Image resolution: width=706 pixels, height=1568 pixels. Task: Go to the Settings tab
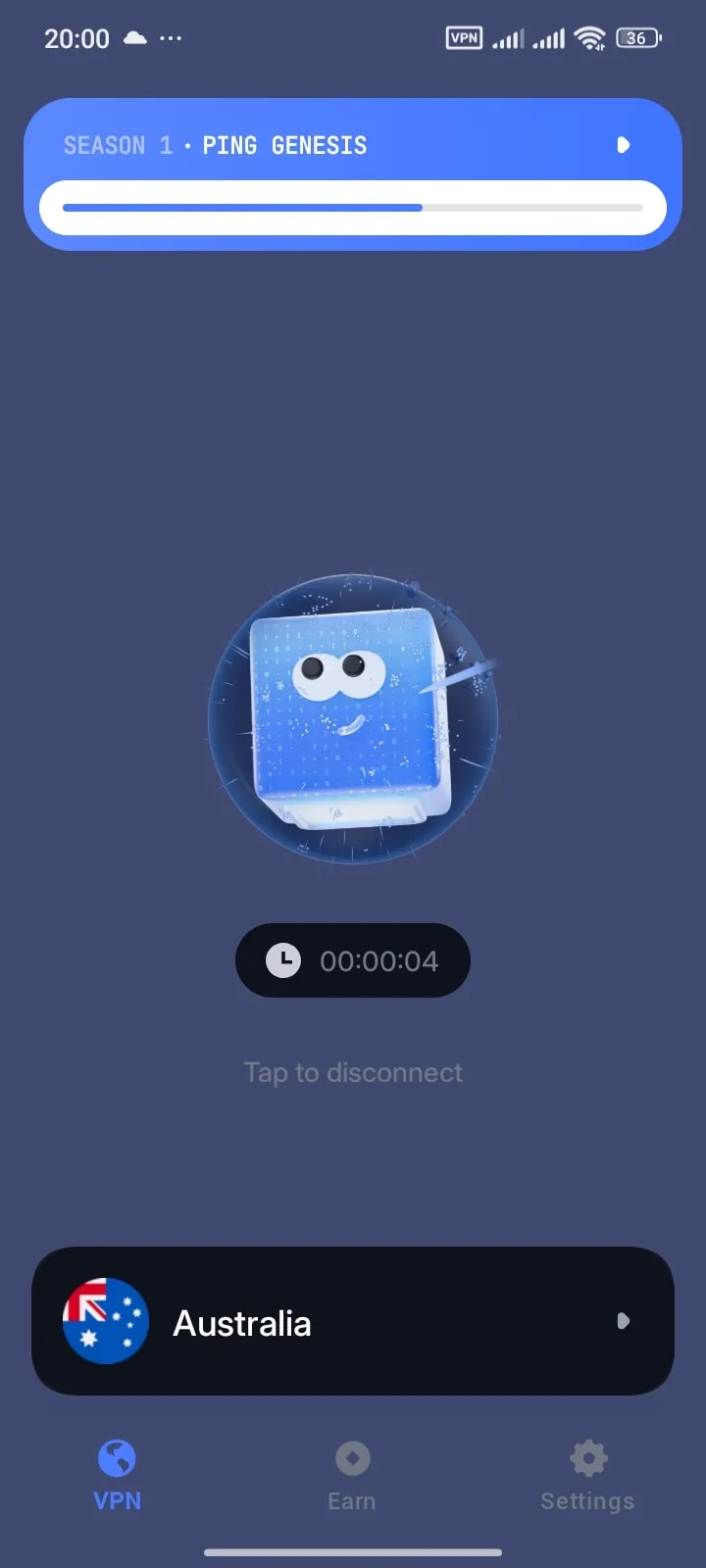coord(587,1476)
